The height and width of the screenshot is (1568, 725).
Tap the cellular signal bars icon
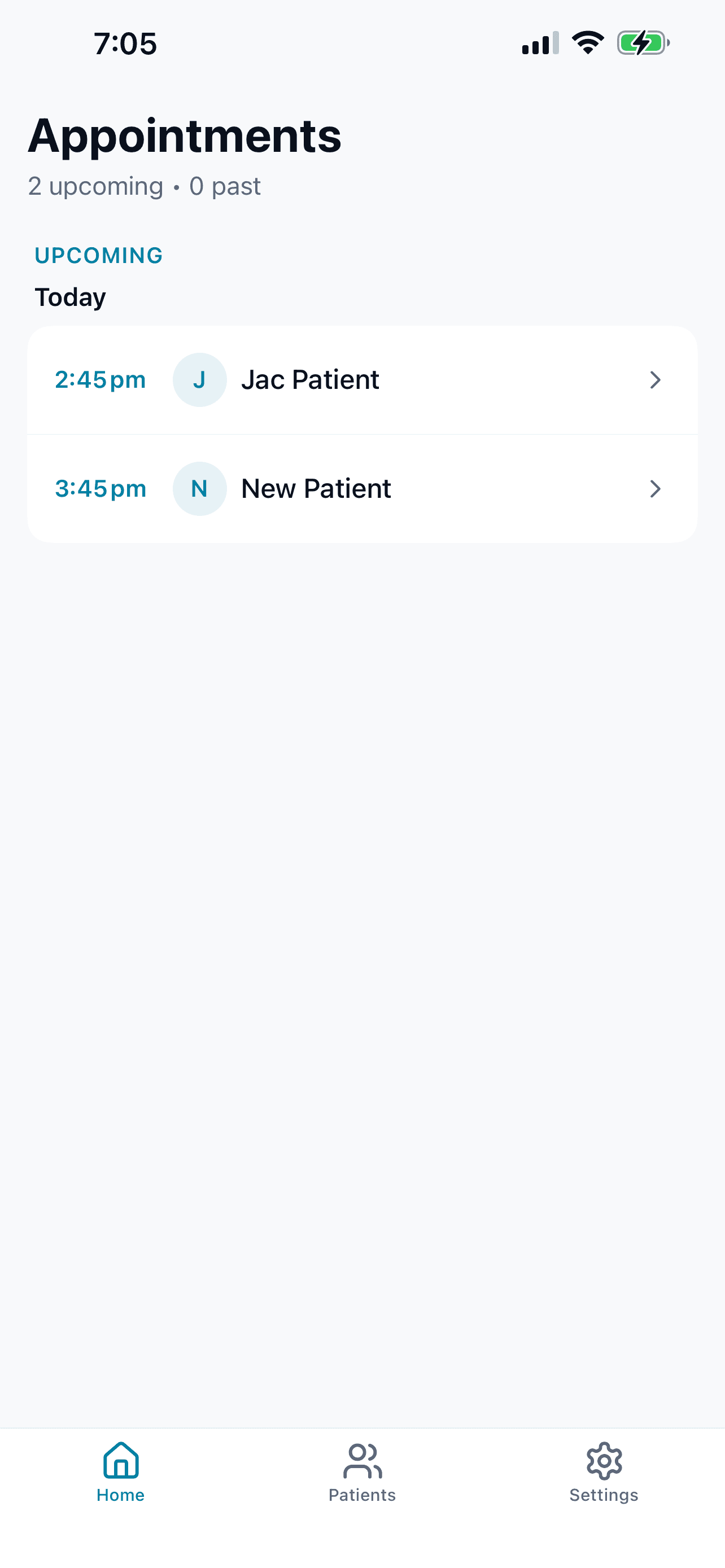(539, 42)
